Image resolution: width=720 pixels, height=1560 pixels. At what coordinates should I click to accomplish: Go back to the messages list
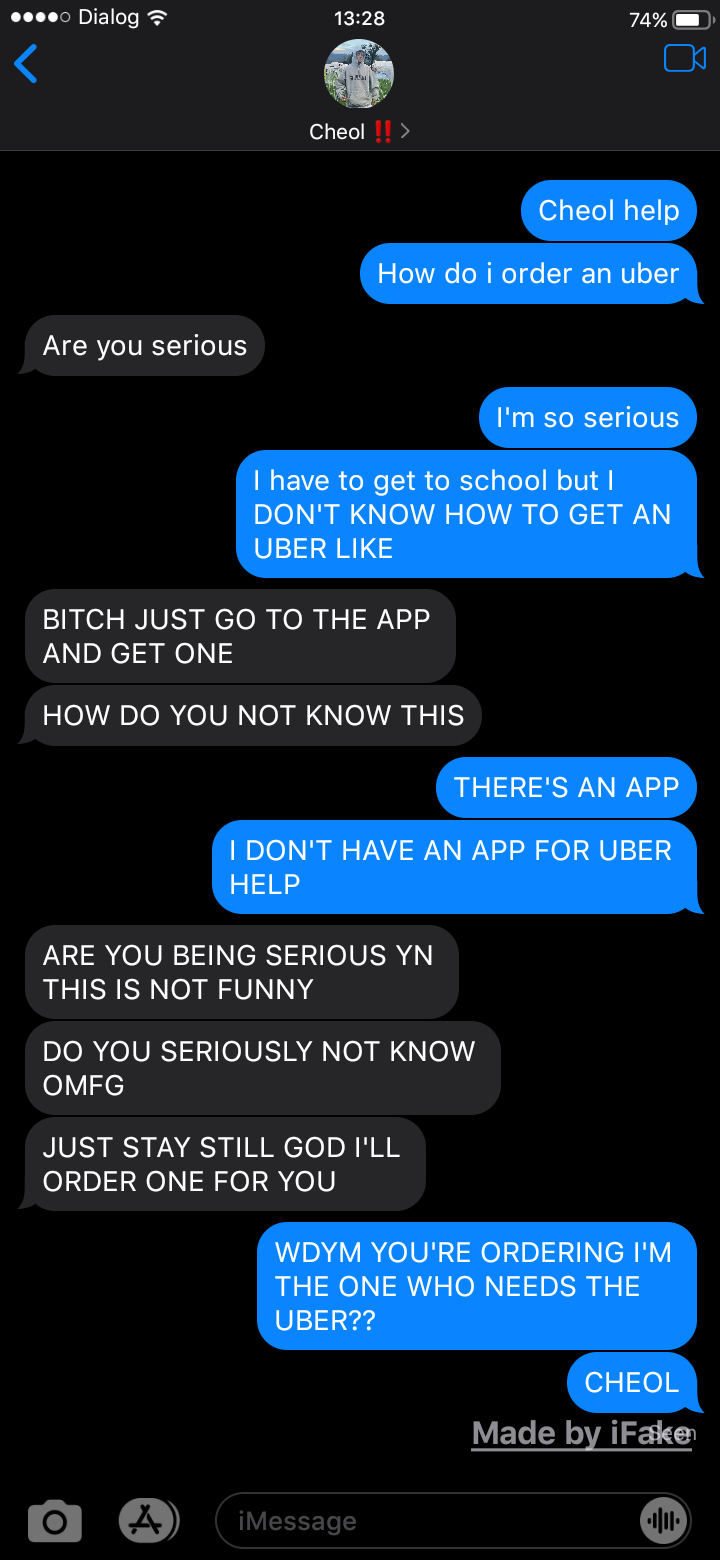tap(26, 64)
